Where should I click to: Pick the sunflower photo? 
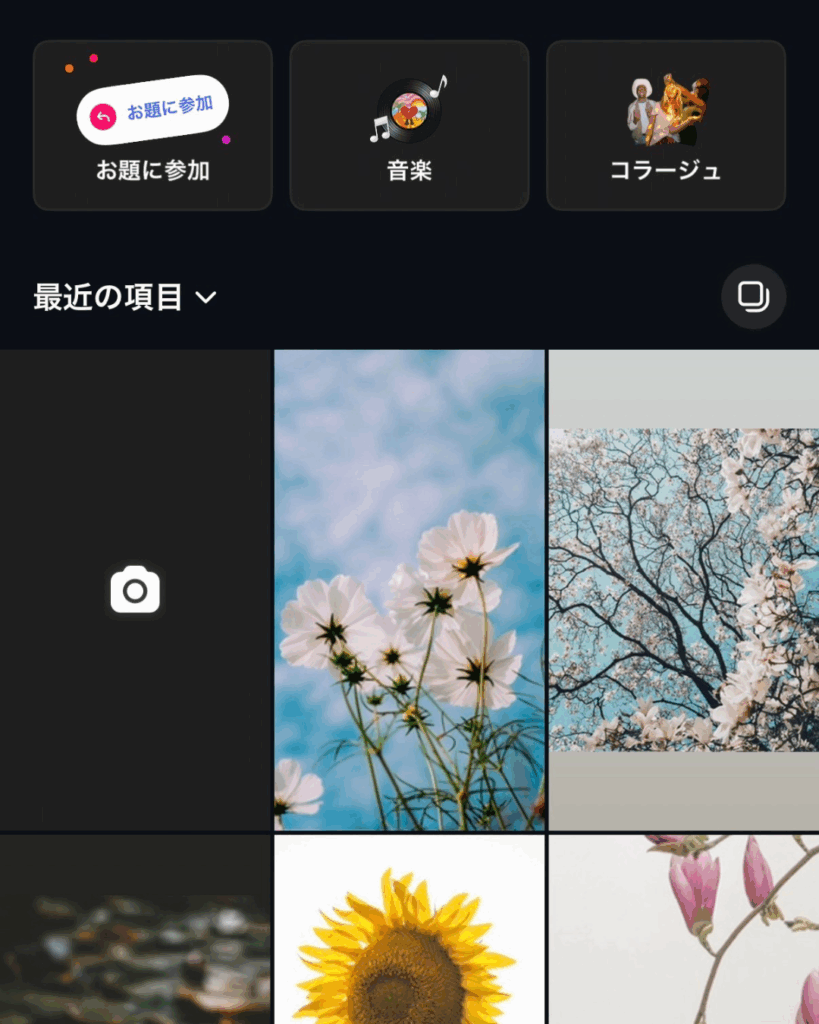(x=410, y=930)
